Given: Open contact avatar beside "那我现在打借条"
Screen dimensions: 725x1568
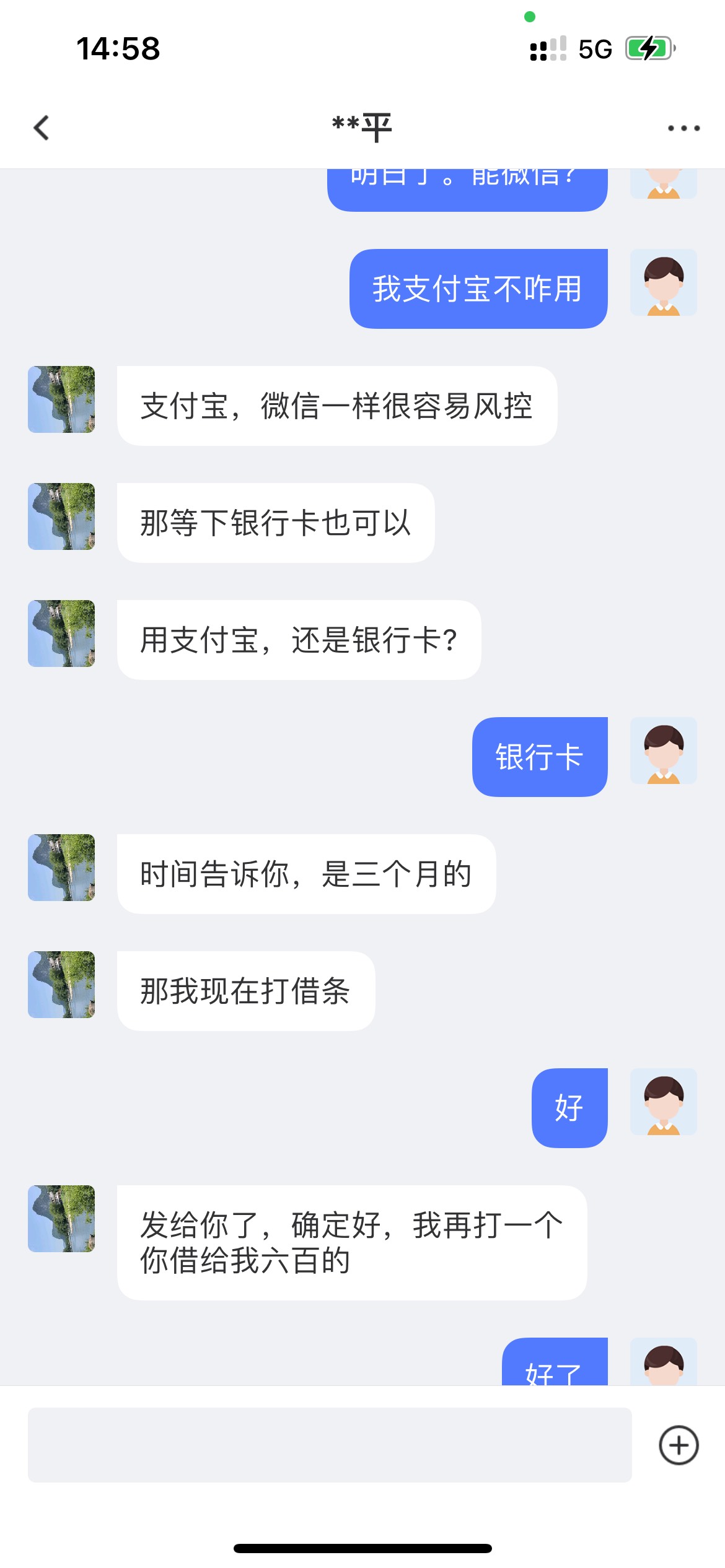Looking at the screenshot, I should pos(61,985).
